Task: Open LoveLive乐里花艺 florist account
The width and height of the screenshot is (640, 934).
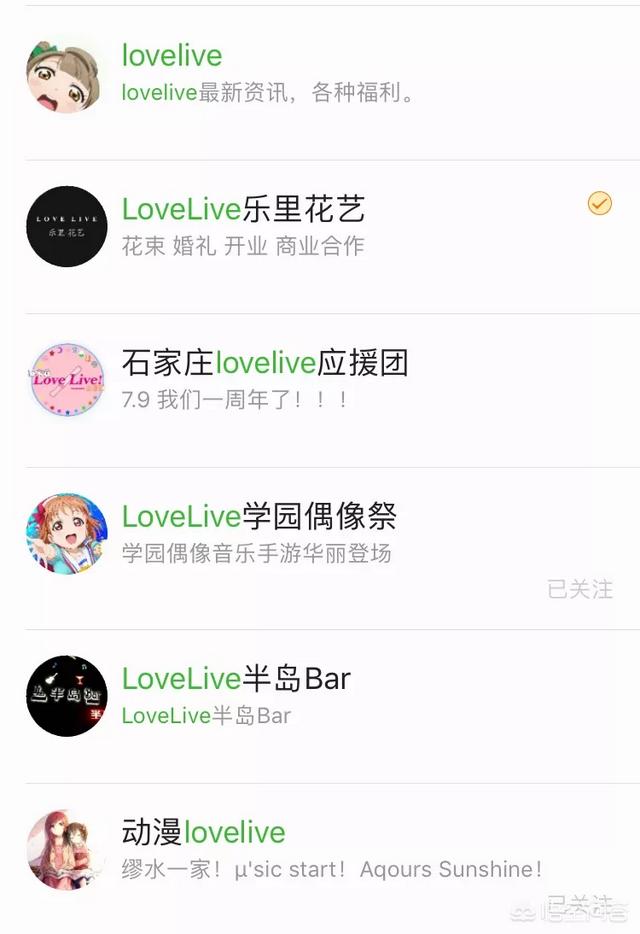Action: tap(243, 209)
